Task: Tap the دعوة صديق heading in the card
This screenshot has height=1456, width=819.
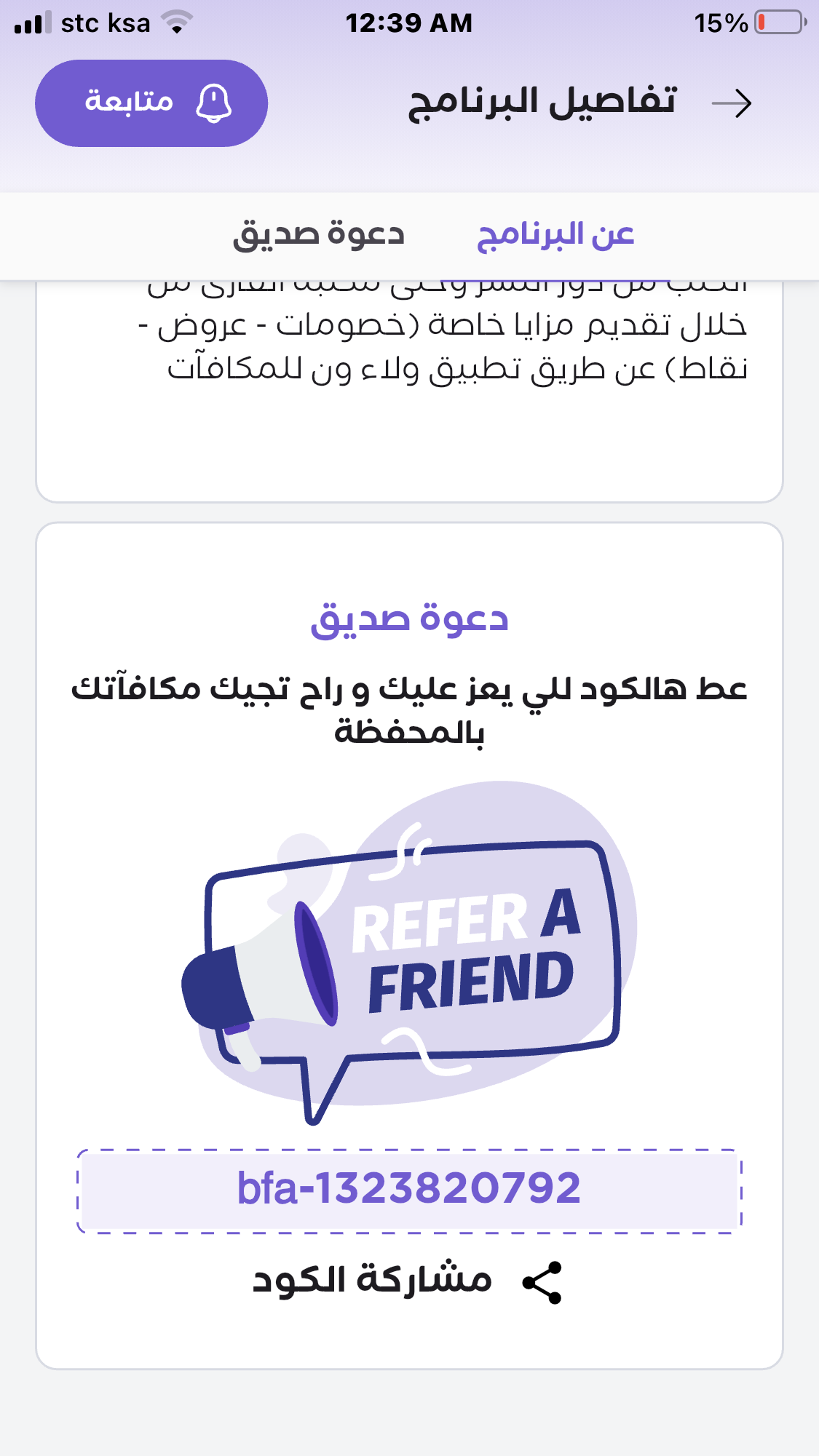Action: coord(410,618)
